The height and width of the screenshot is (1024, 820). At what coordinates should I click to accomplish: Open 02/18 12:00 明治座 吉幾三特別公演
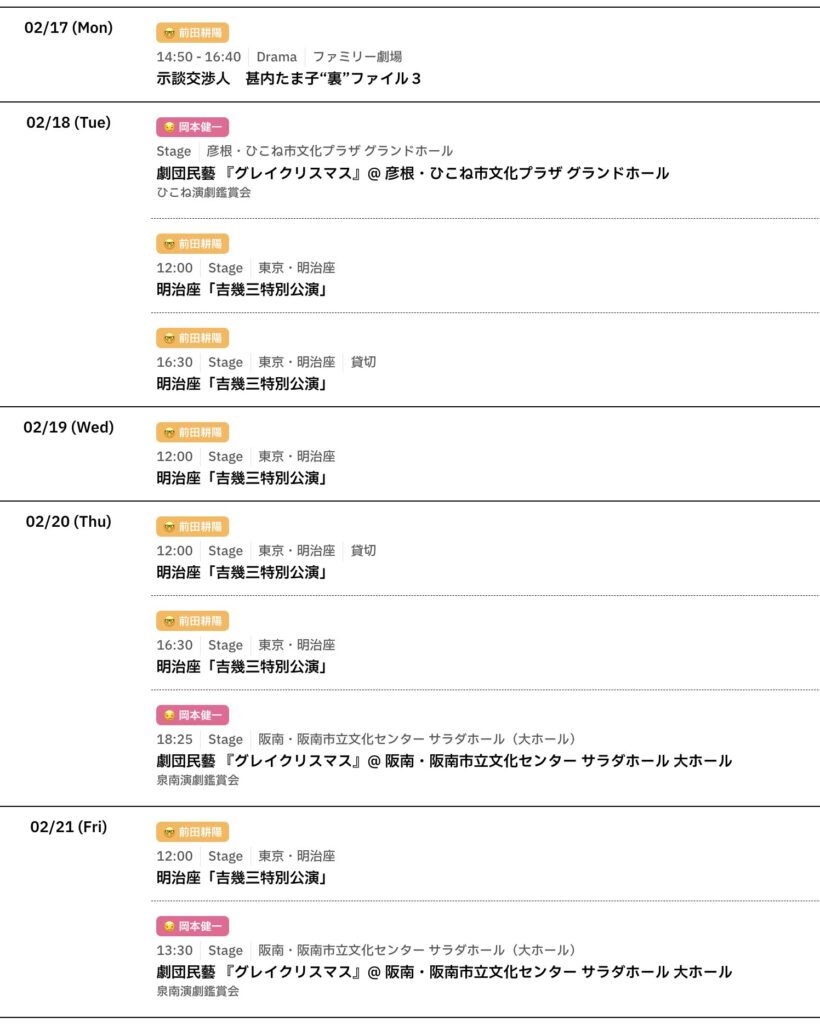coord(243,290)
